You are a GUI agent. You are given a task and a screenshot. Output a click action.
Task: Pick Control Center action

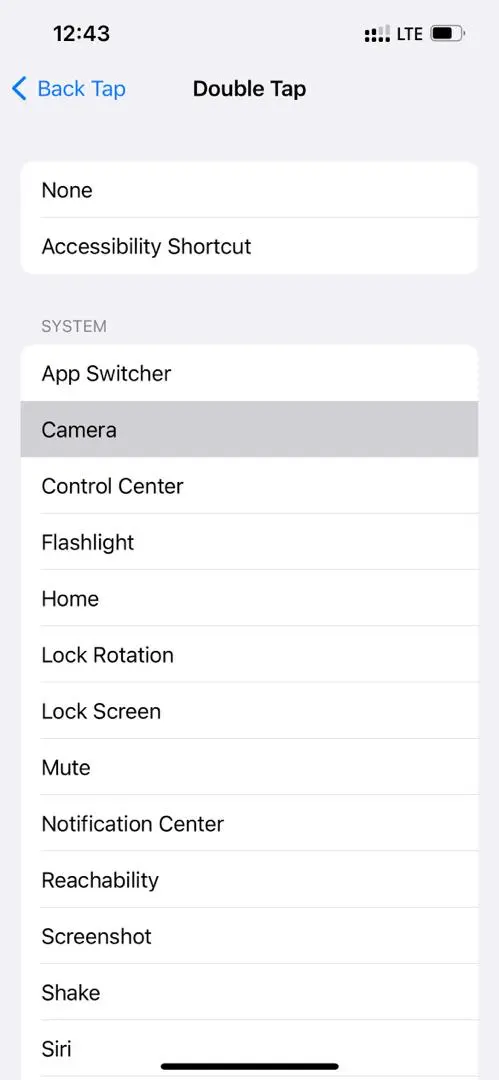coord(250,486)
